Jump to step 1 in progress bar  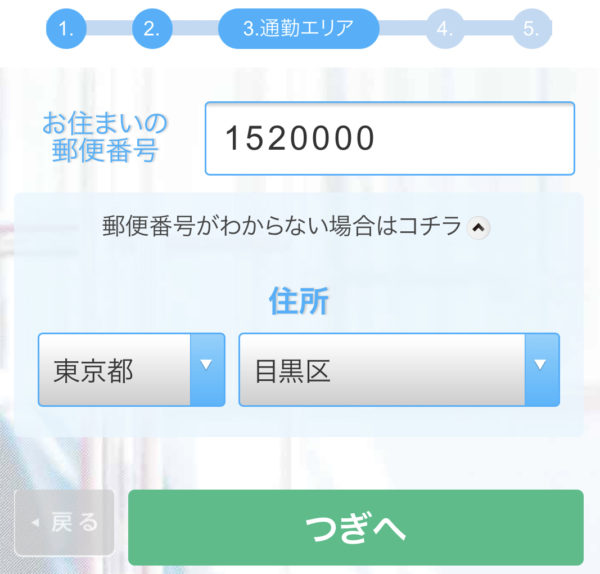tap(66, 28)
